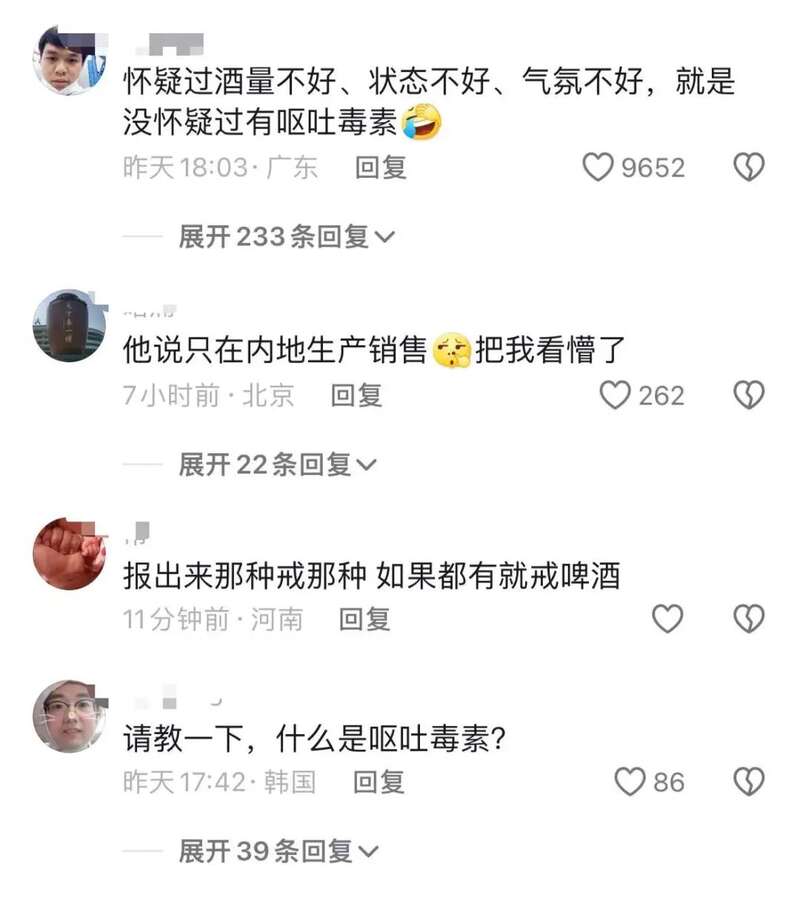This screenshot has width=800, height=903.
Task: Expand 233 replies
Action: pyautogui.click(x=286, y=237)
